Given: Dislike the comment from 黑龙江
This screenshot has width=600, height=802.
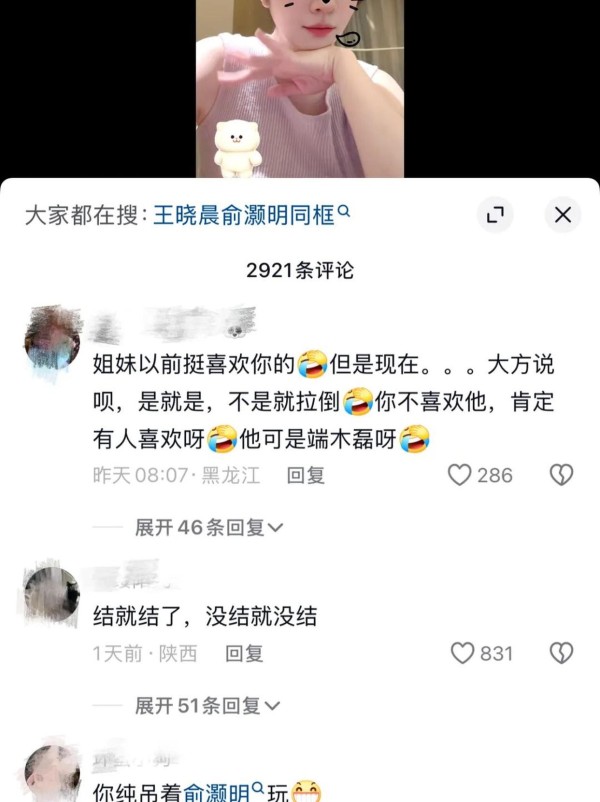Looking at the screenshot, I should [x=561, y=476].
